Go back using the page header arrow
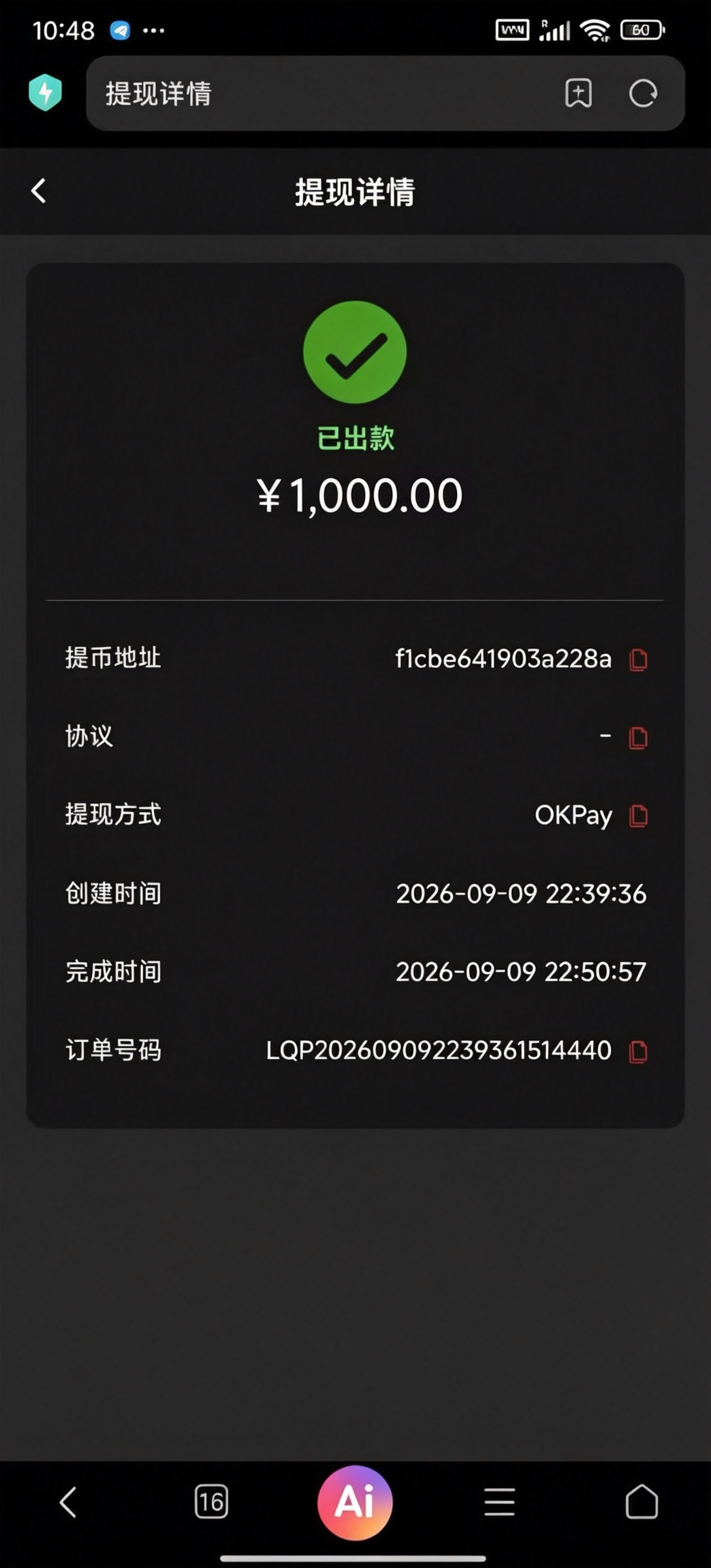The image size is (711, 1568). (39, 191)
